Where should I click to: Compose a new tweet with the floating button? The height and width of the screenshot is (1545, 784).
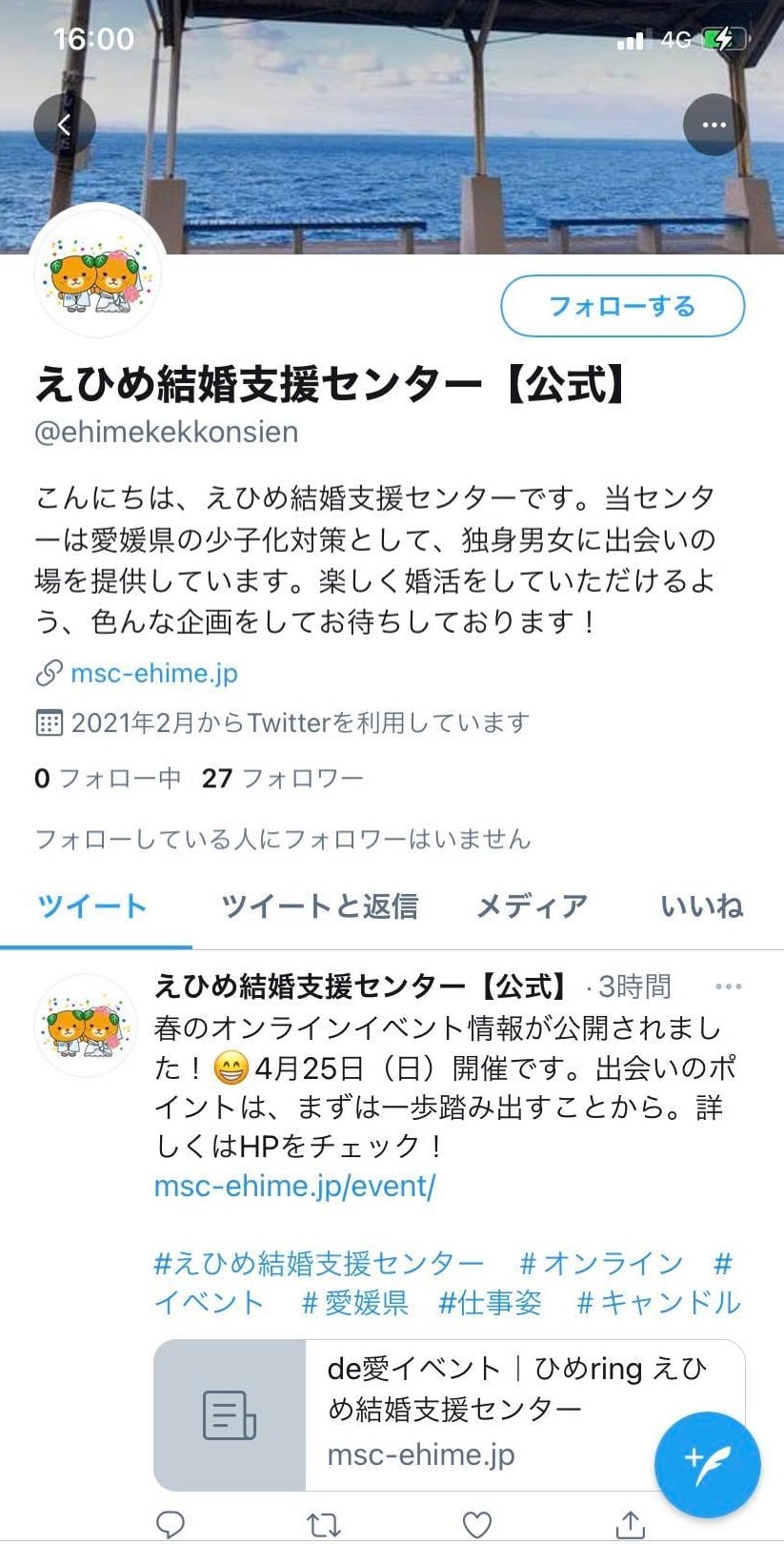tap(707, 1464)
